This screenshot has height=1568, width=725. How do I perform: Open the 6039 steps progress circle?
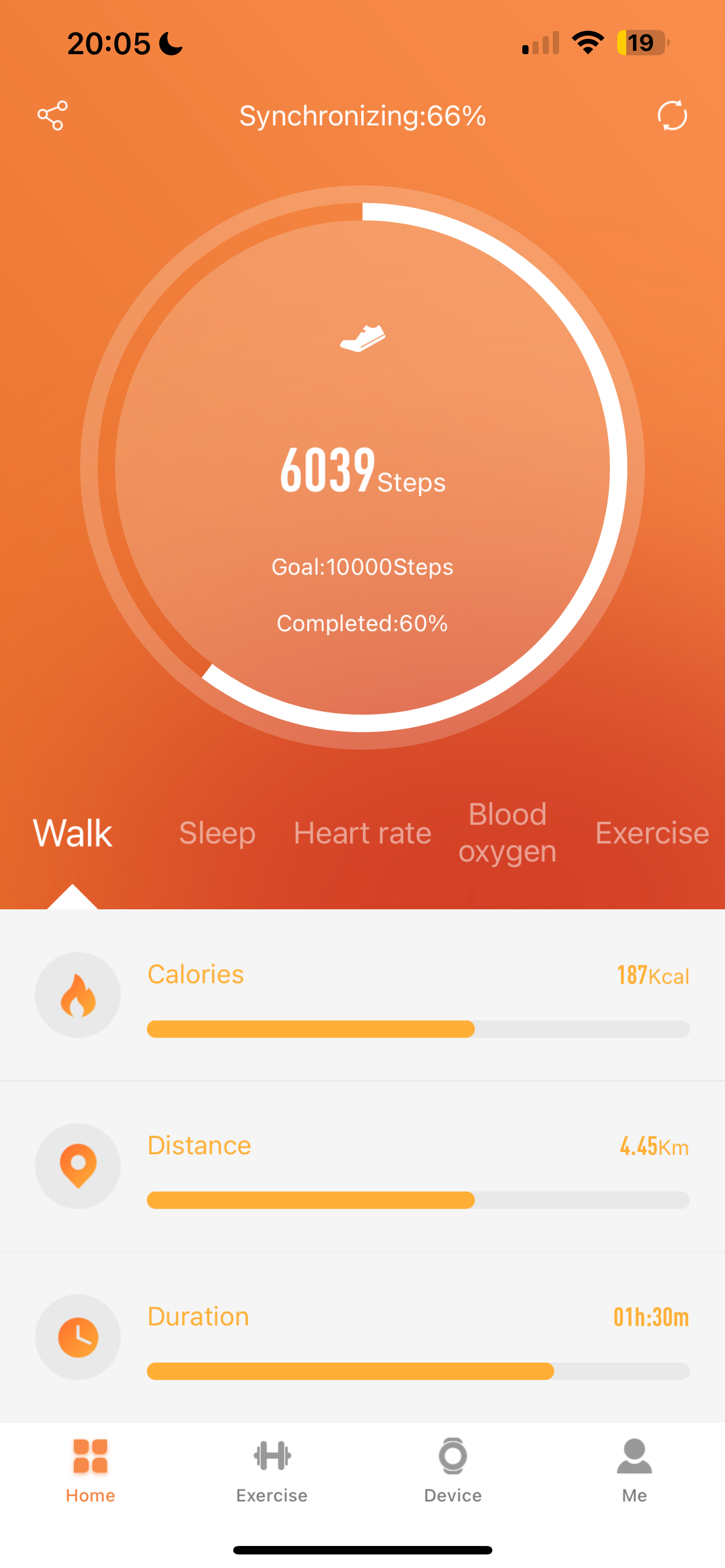click(362, 467)
